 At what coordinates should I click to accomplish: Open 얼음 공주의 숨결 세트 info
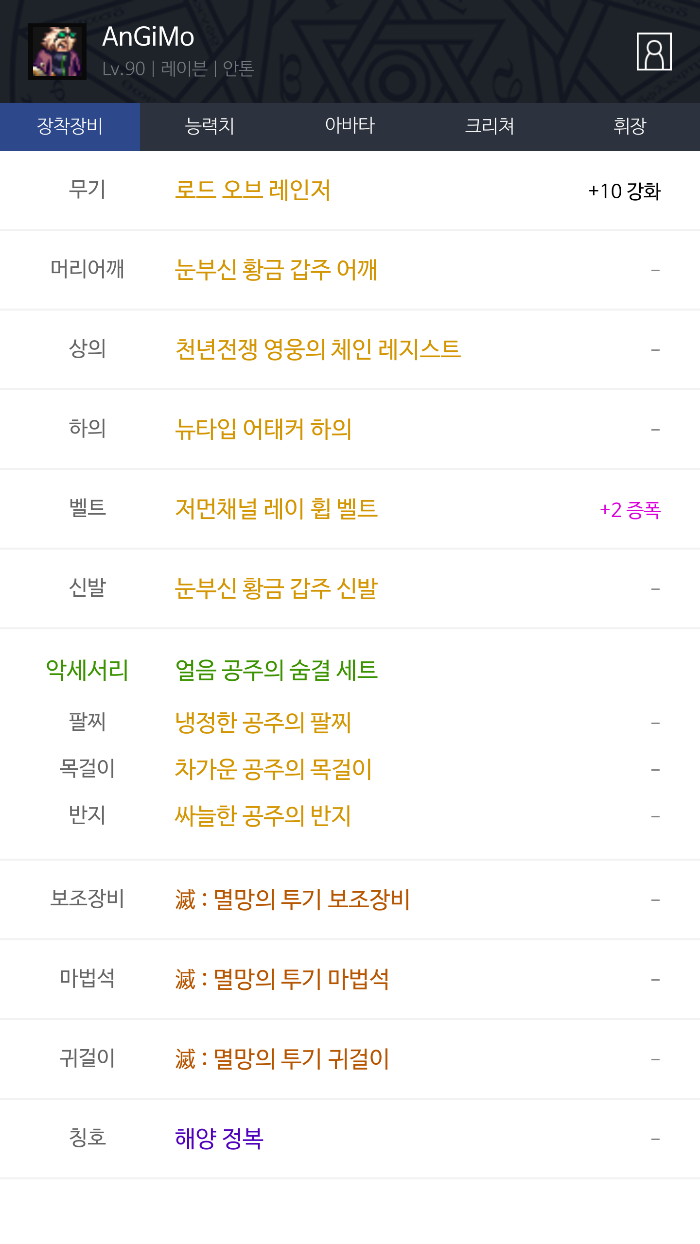[276, 670]
